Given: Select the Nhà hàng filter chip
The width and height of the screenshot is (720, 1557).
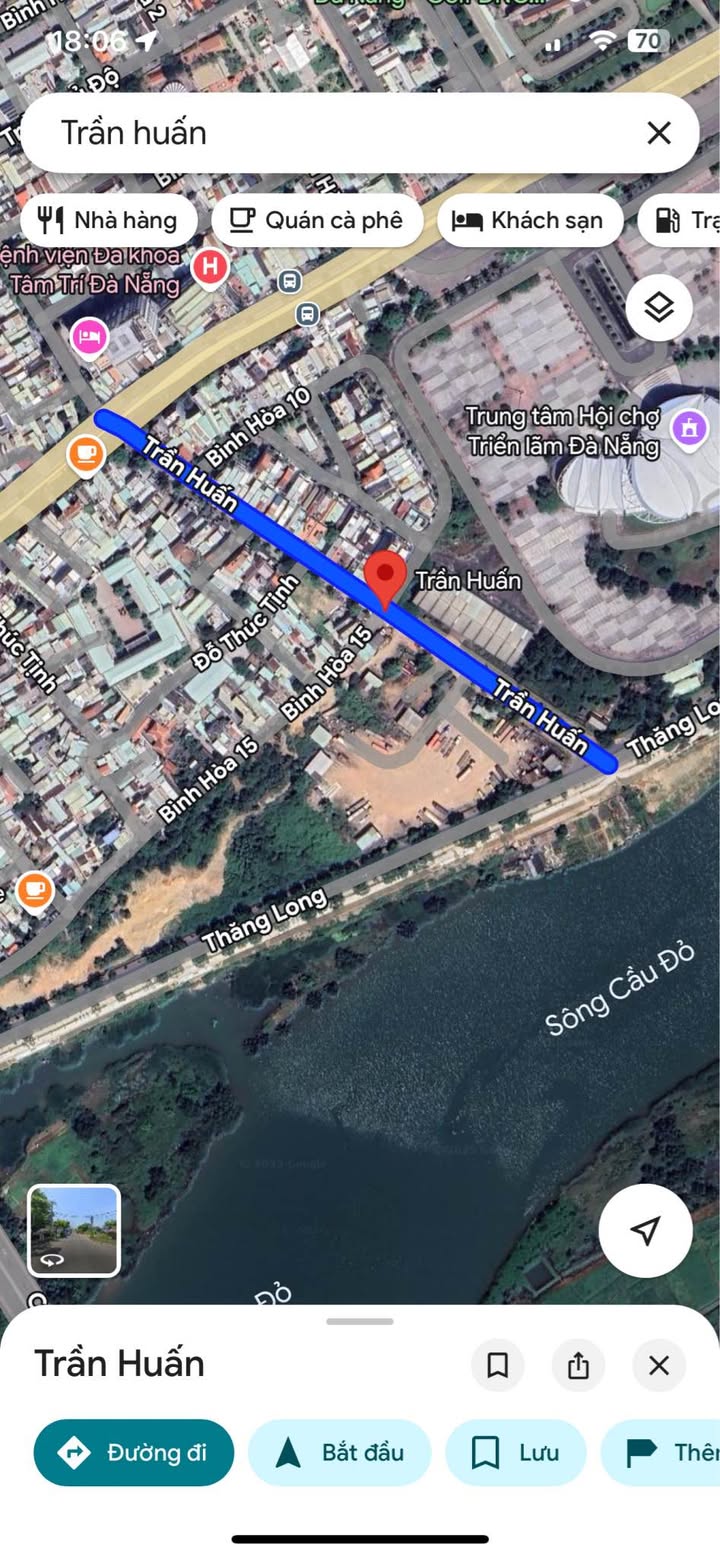Looking at the screenshot, I should 108,220.
